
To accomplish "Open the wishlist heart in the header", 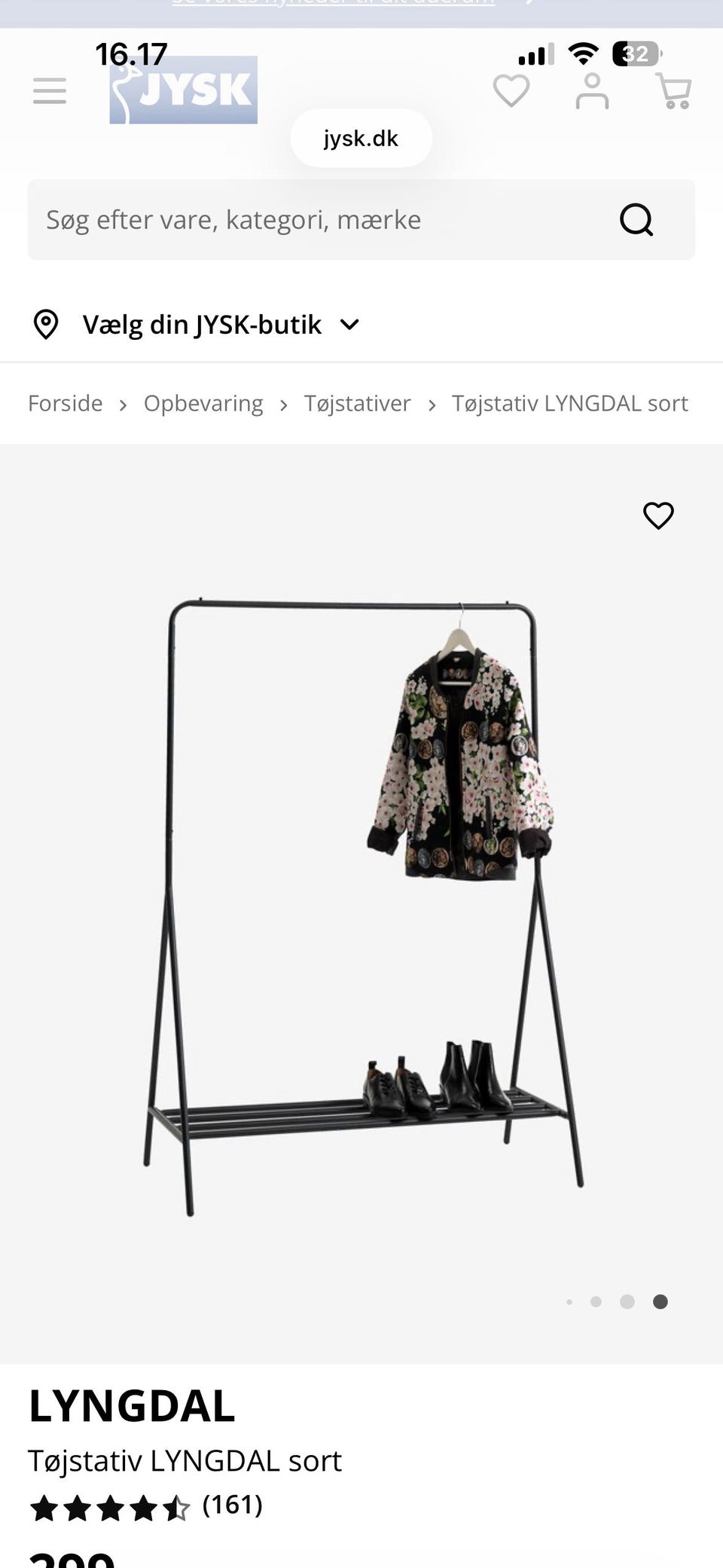I will click(x=511, y=91).
